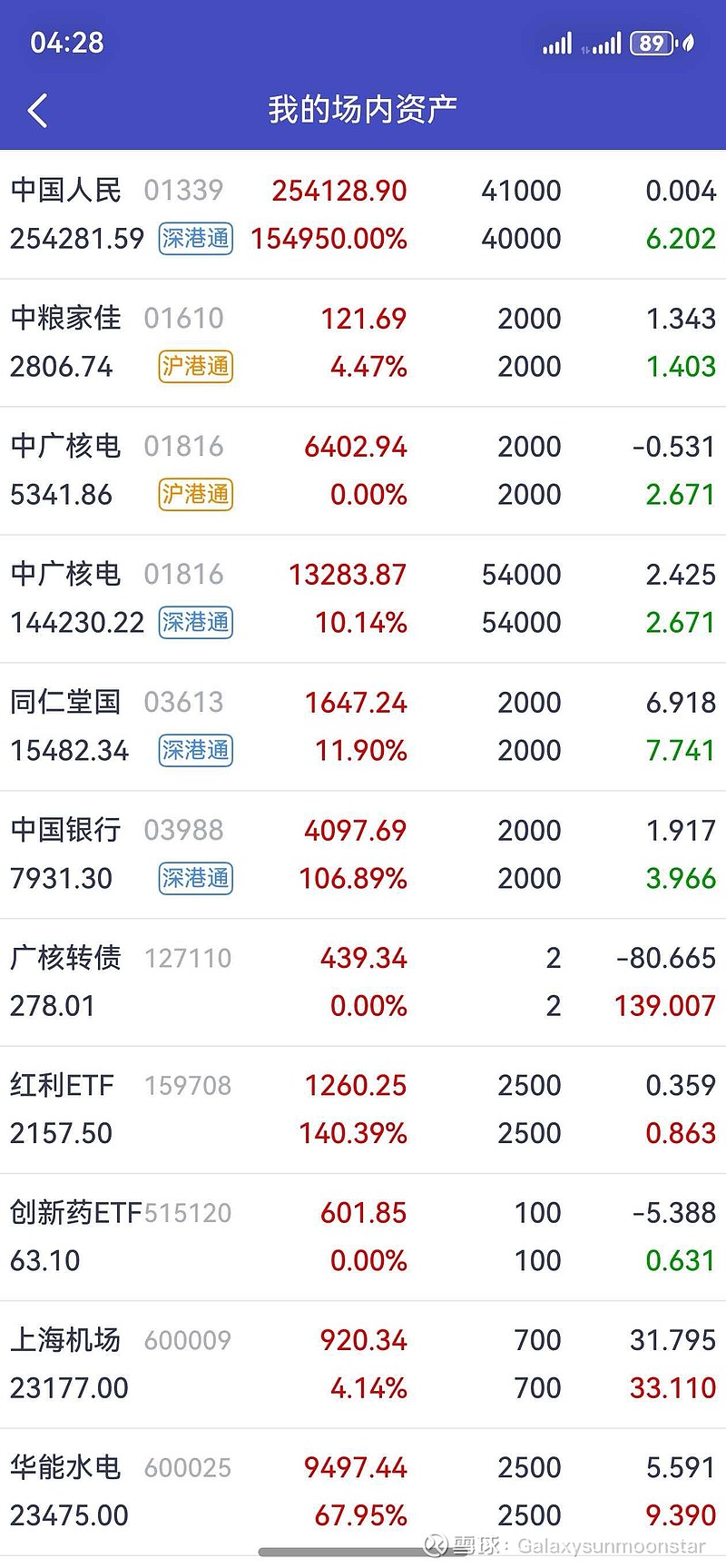The width and height of the screenshot is (726, 1568).
Task: Select the 沪港通 tag on 中广核电 row
Action: click(195, 495)
